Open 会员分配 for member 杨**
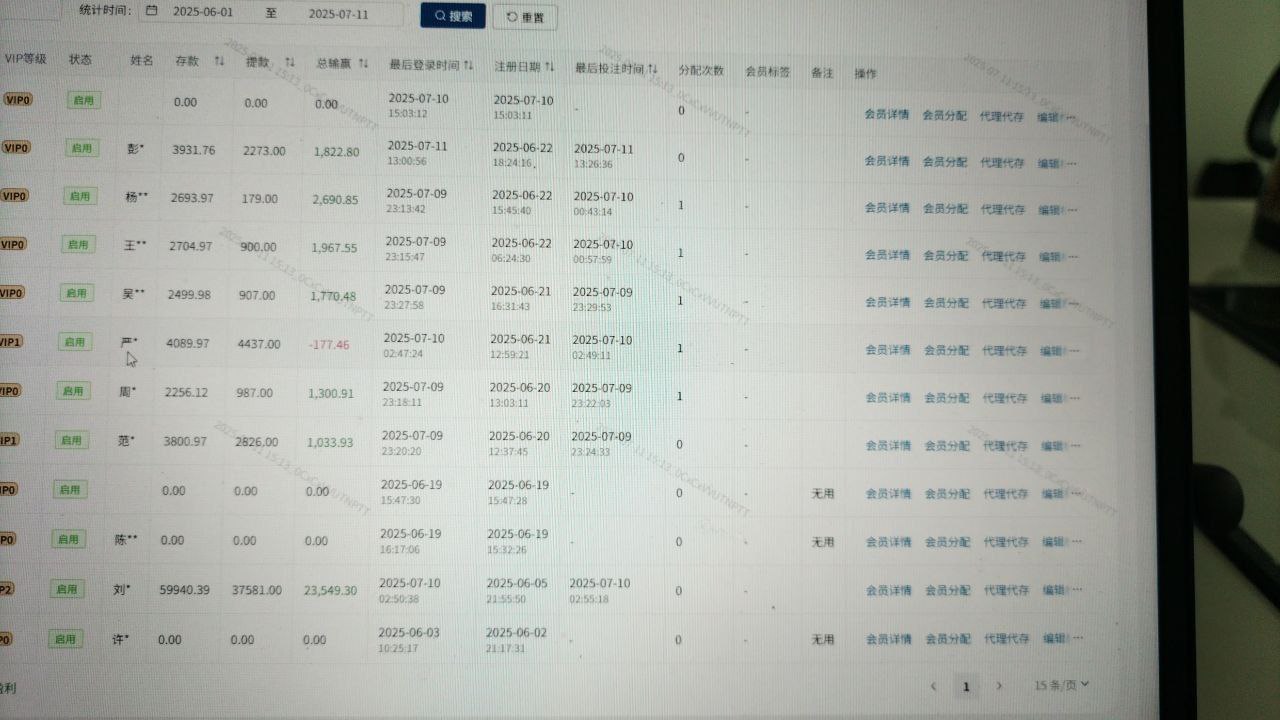The width and height of the screenshot is (1280, 720). click(x=945, y=209)
